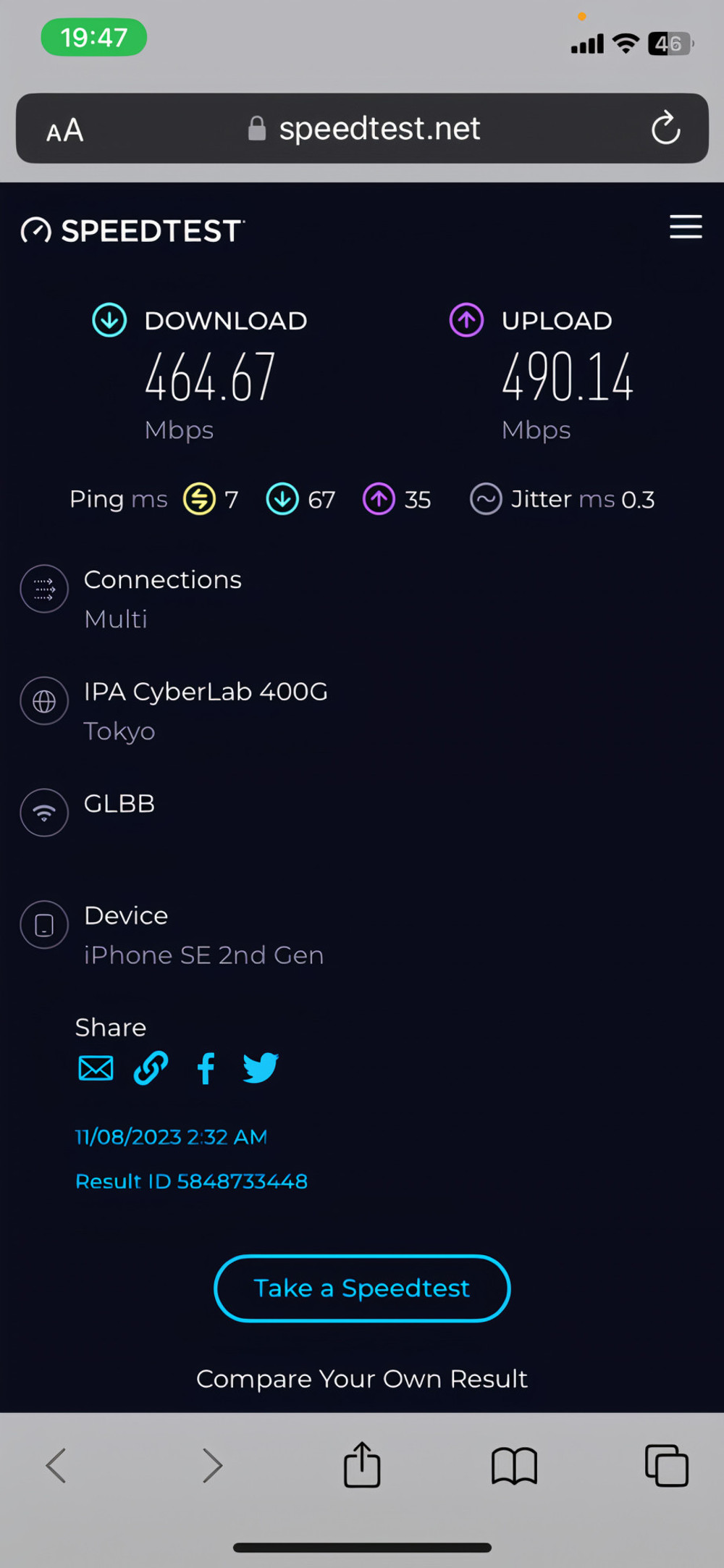Screen dimensions: 724x1568
Task: Share the result by email
Action: pyautogui.click(x=96, y=1068)
